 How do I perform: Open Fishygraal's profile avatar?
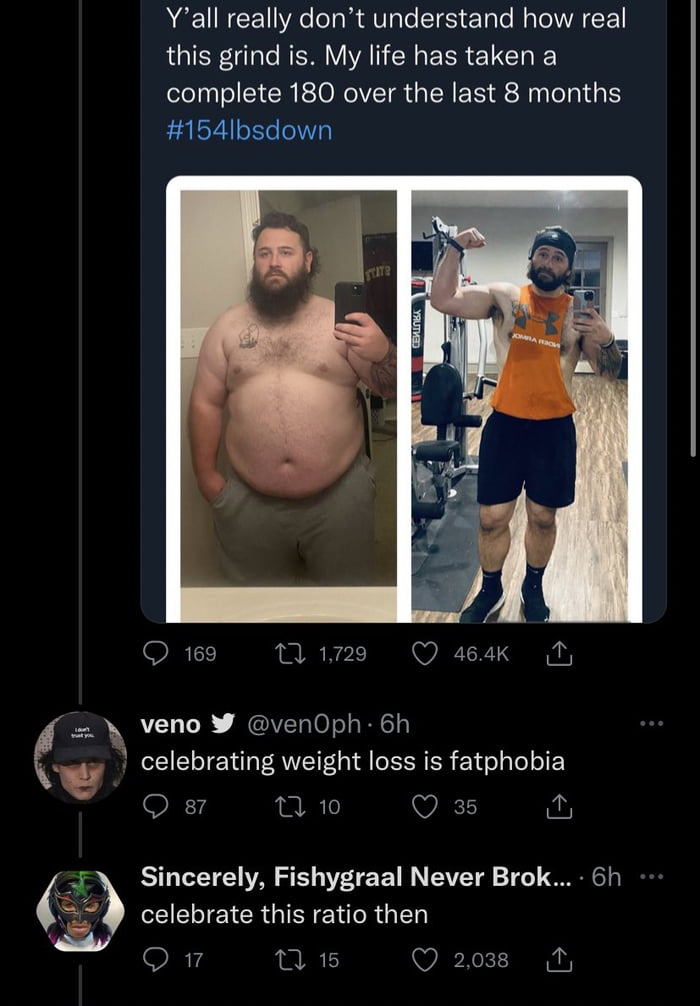point(80,910)
